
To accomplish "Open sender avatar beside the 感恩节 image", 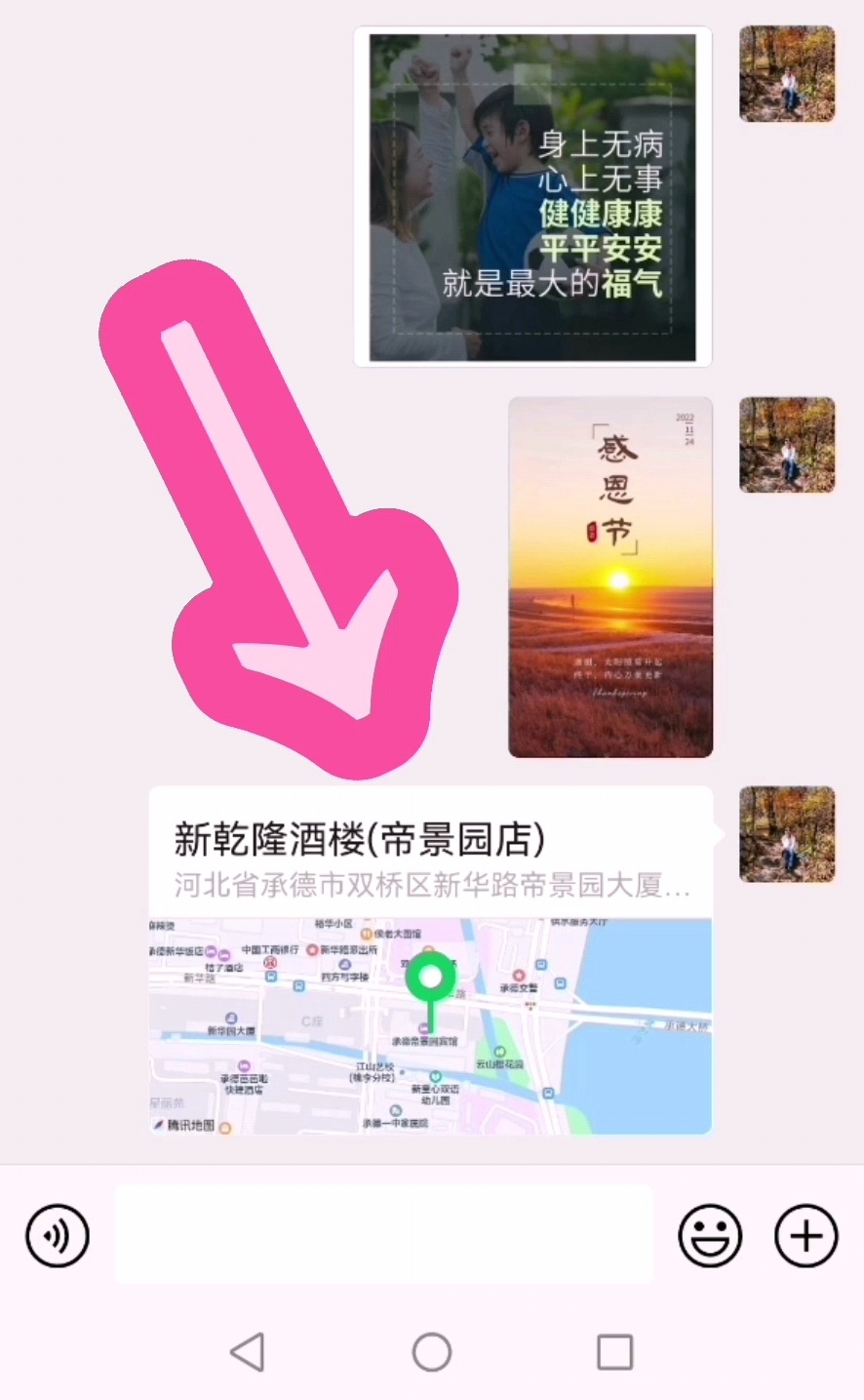I will [787, 445].
